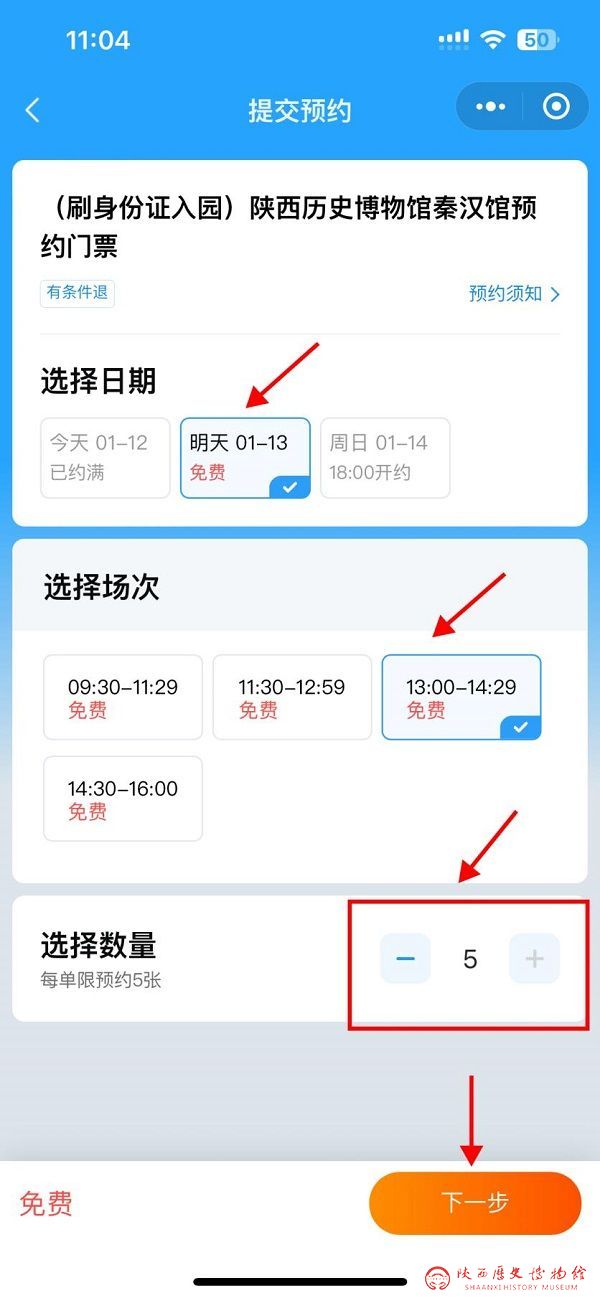Open the mini program three-dot menu
The image size is (600, 1298).
492,107
